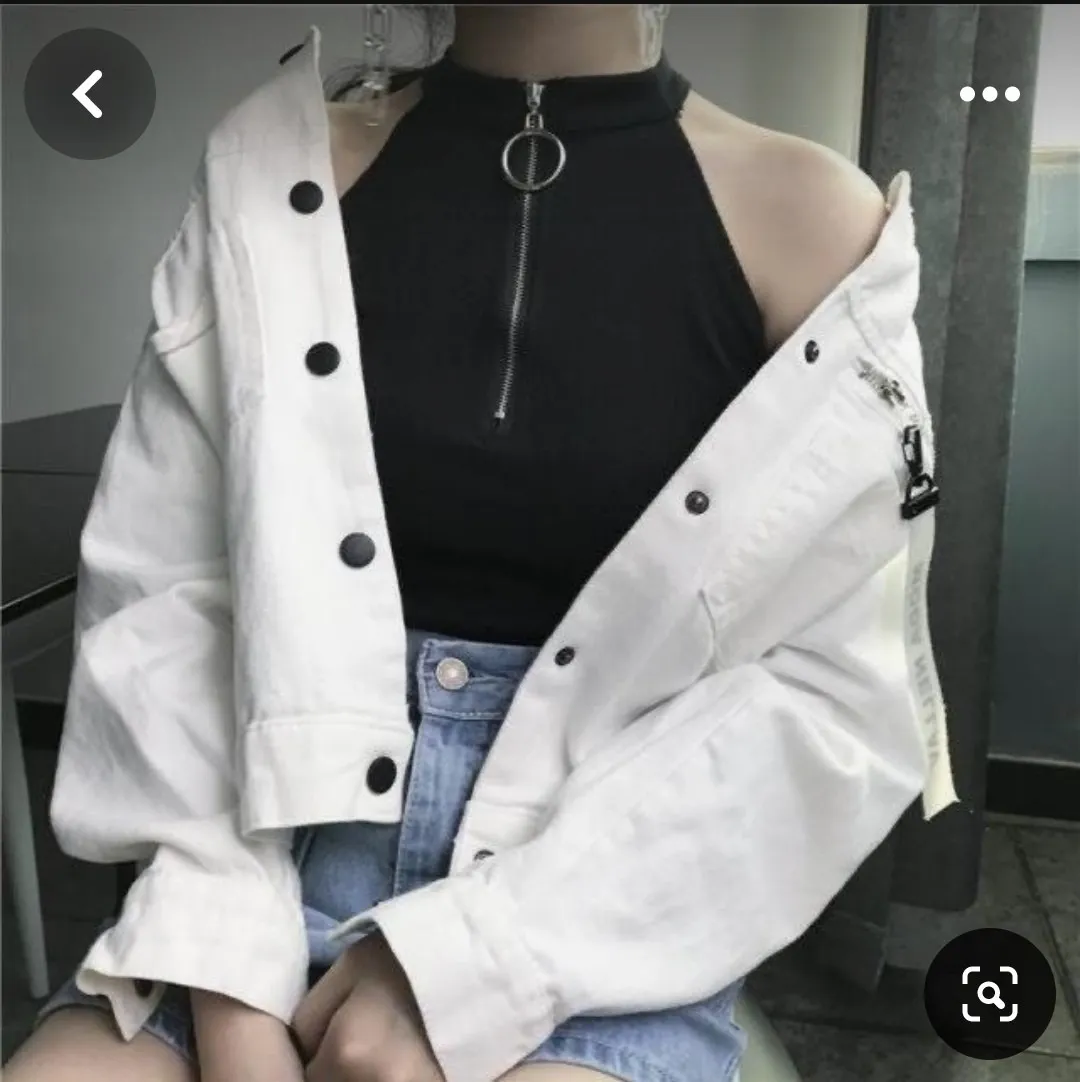Open the three-dot overflow menu

tap(989, 95)
